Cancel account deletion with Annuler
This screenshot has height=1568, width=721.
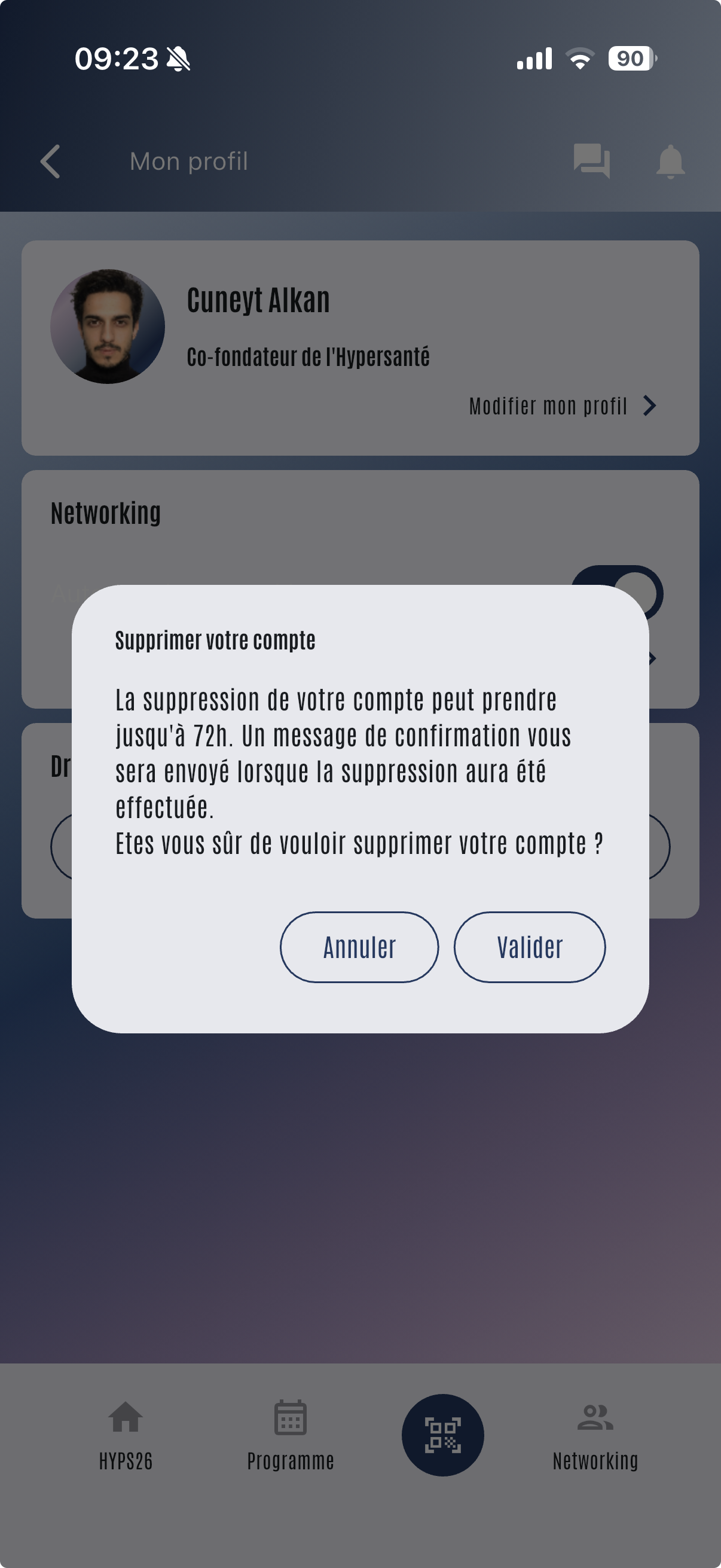tap(359, 947)
